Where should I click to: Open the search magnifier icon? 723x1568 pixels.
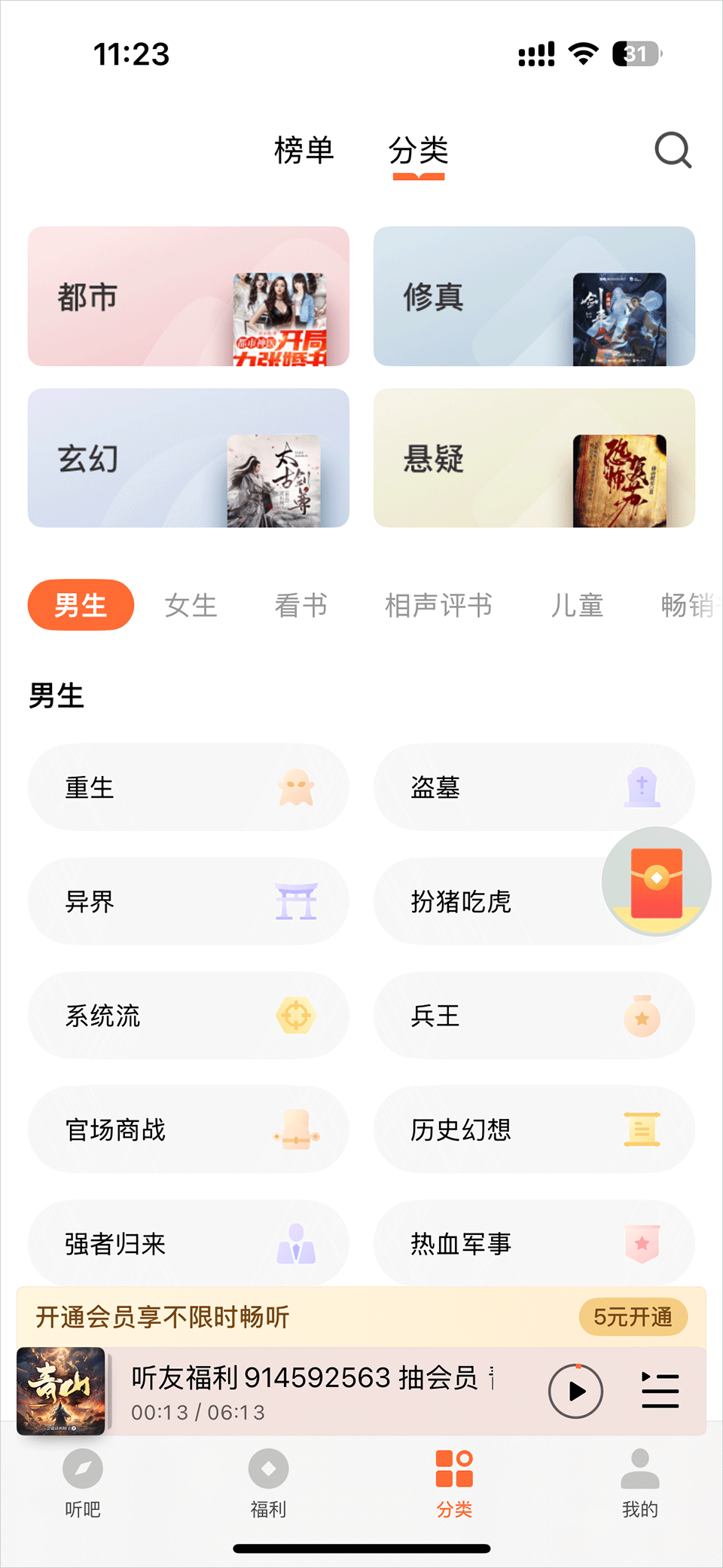pyautogui.click(x=673, y=150)
